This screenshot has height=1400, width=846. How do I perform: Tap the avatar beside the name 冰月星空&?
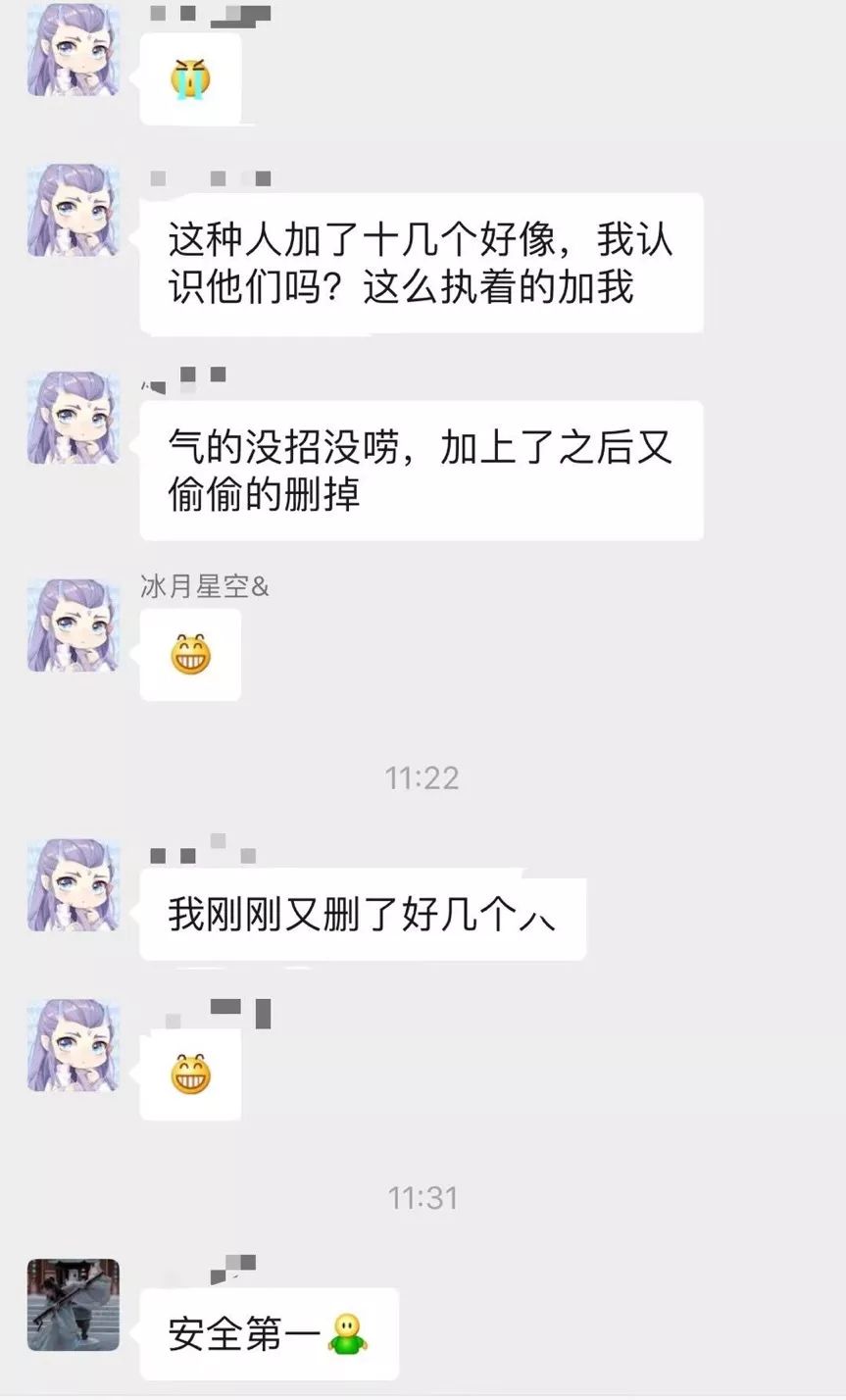[74, 625]
